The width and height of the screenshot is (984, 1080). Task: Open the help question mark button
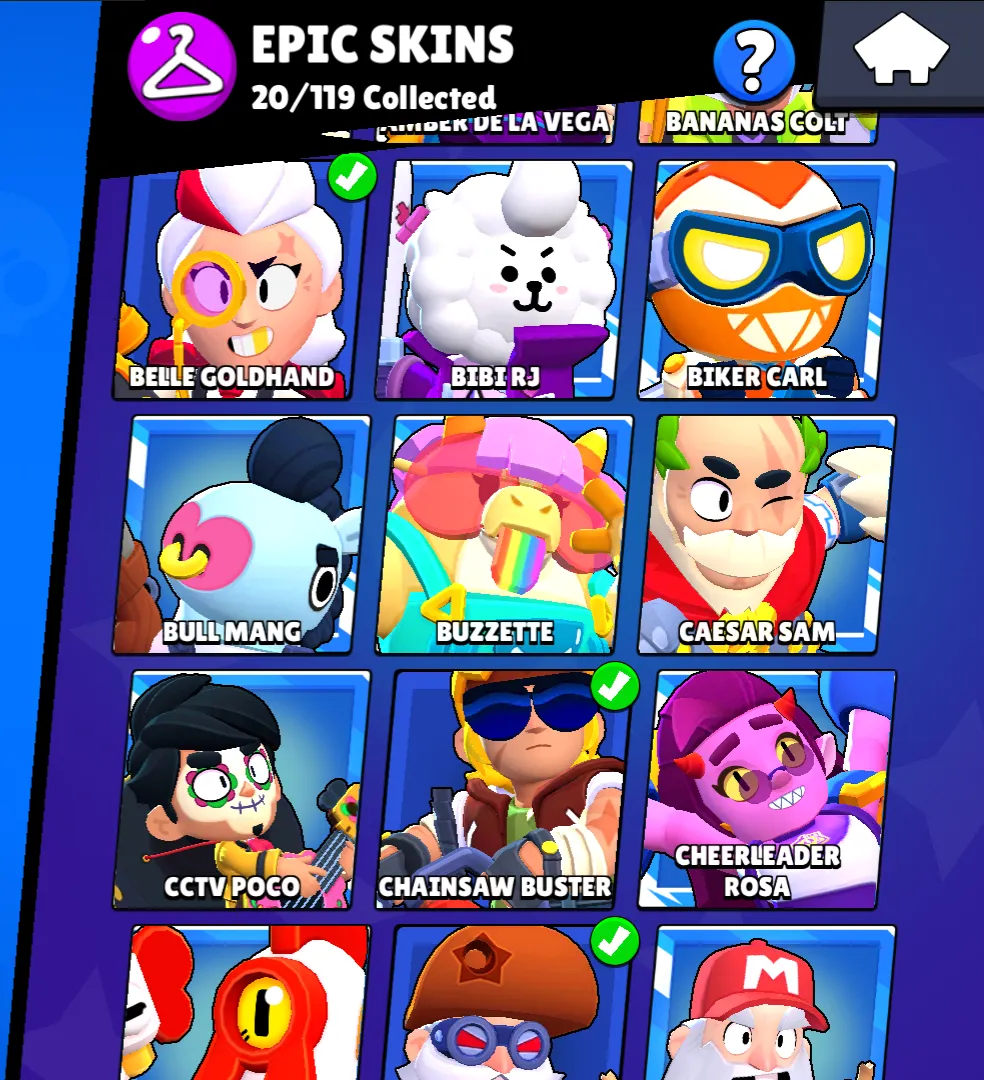754,61
